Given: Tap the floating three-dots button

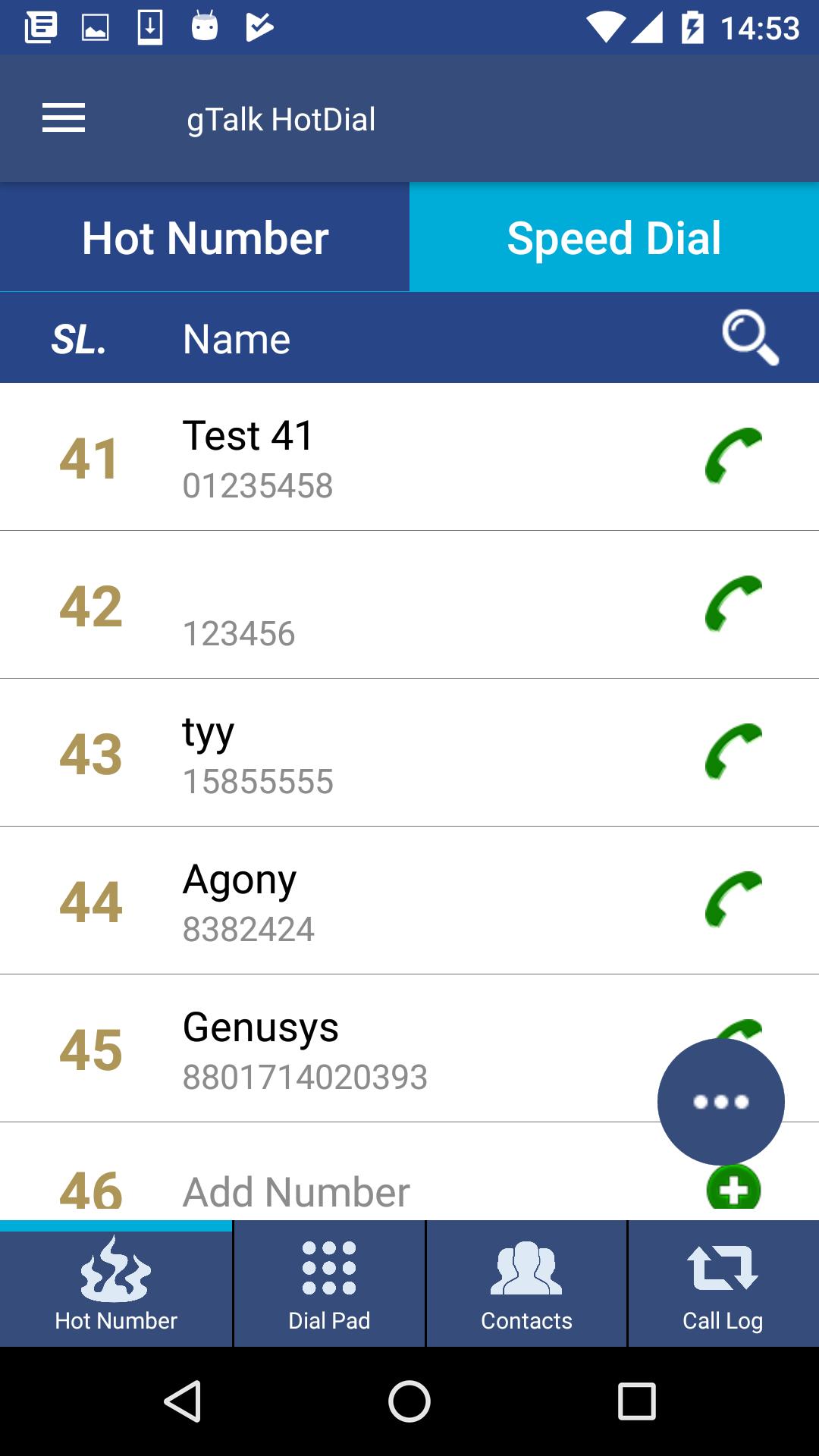Looking at the screenshot, I should (720, 1101).
